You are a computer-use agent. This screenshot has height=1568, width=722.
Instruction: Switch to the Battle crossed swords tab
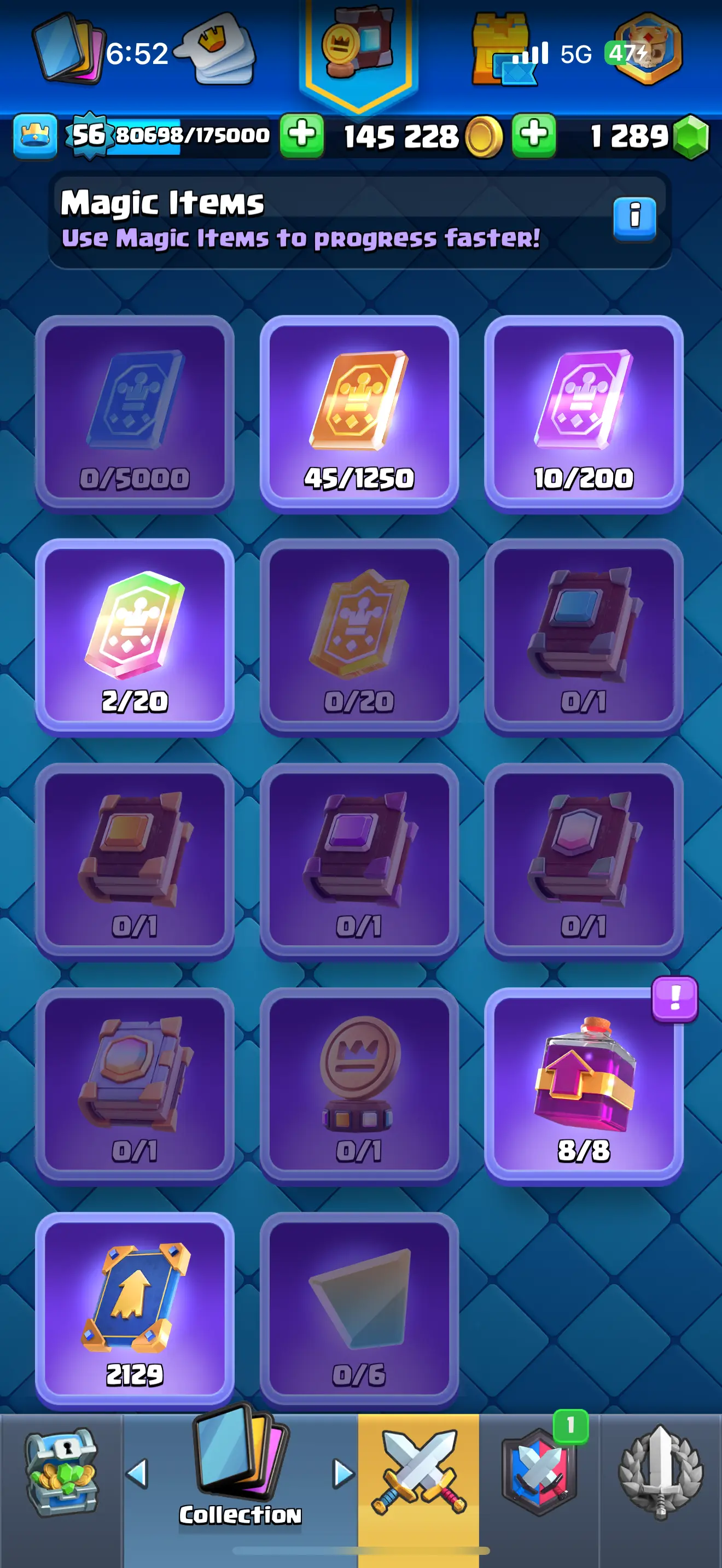point(419,1473)
